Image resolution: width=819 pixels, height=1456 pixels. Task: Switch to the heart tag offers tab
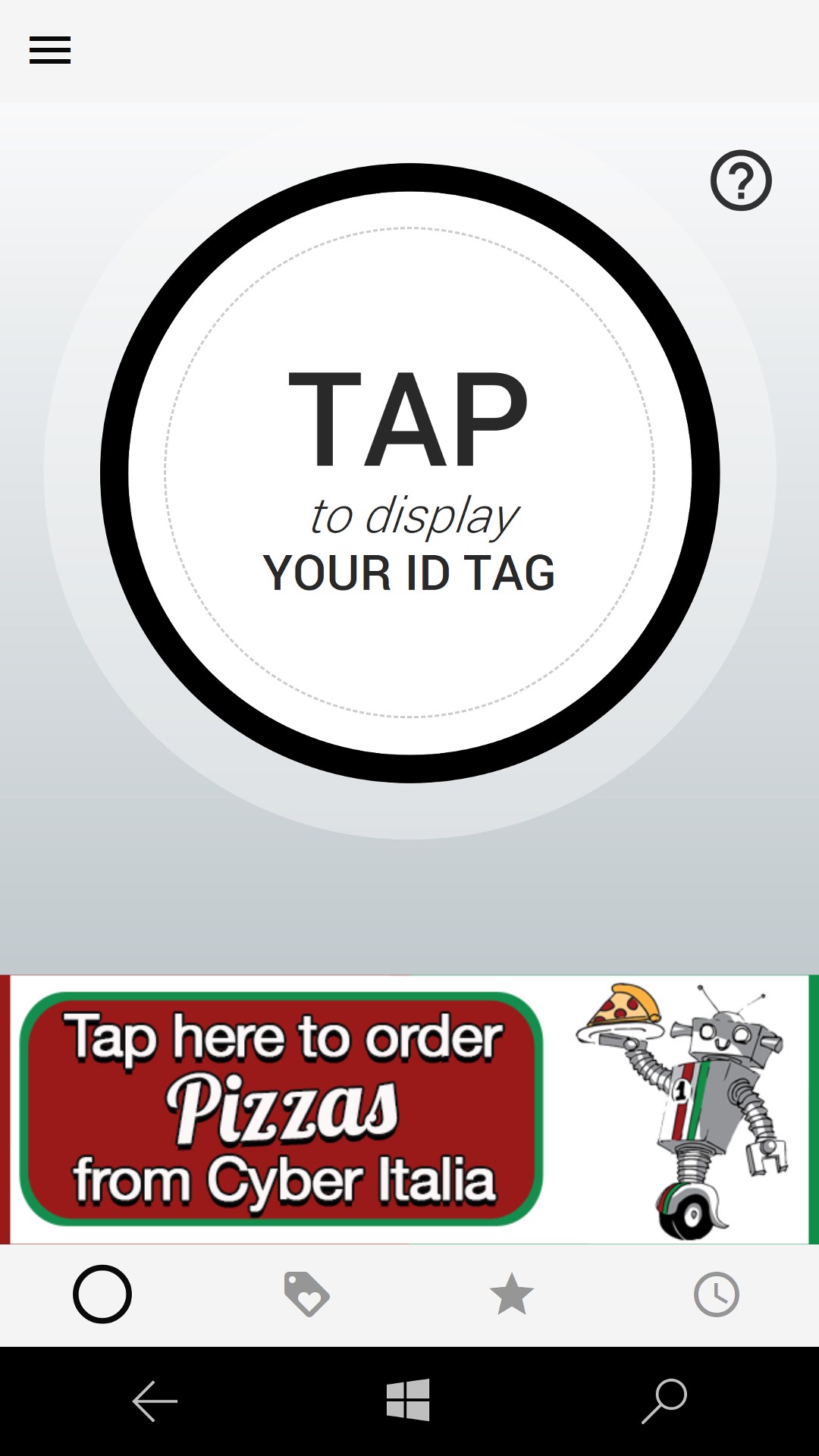tap(306, 1294)
